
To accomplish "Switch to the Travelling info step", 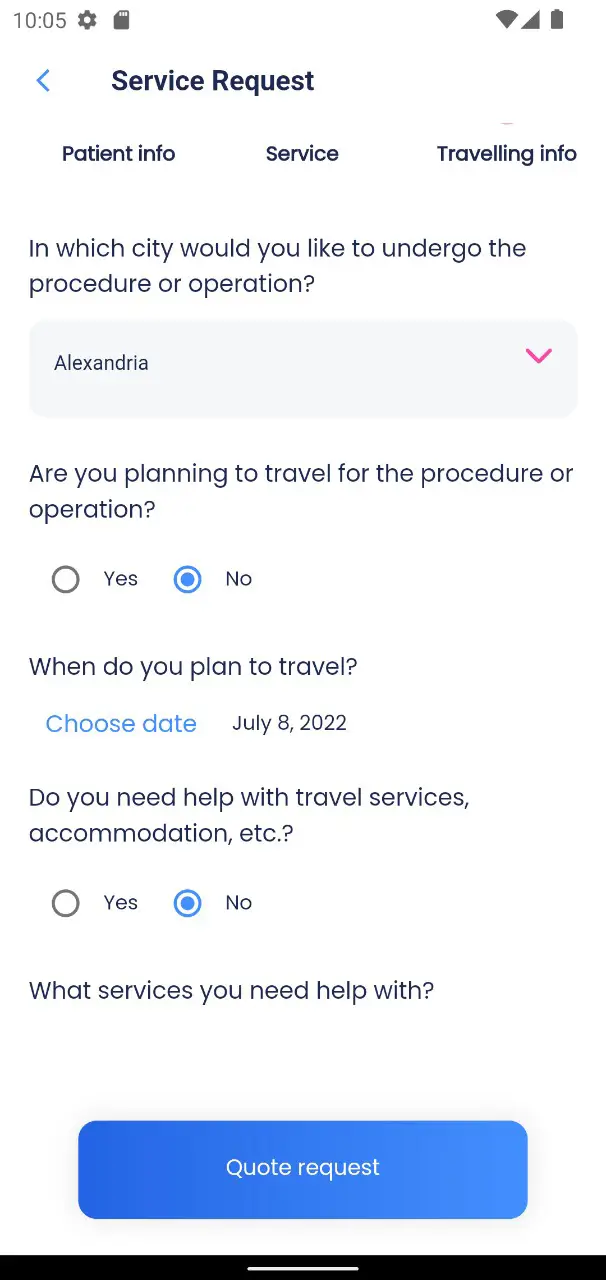I will point(506,154).
